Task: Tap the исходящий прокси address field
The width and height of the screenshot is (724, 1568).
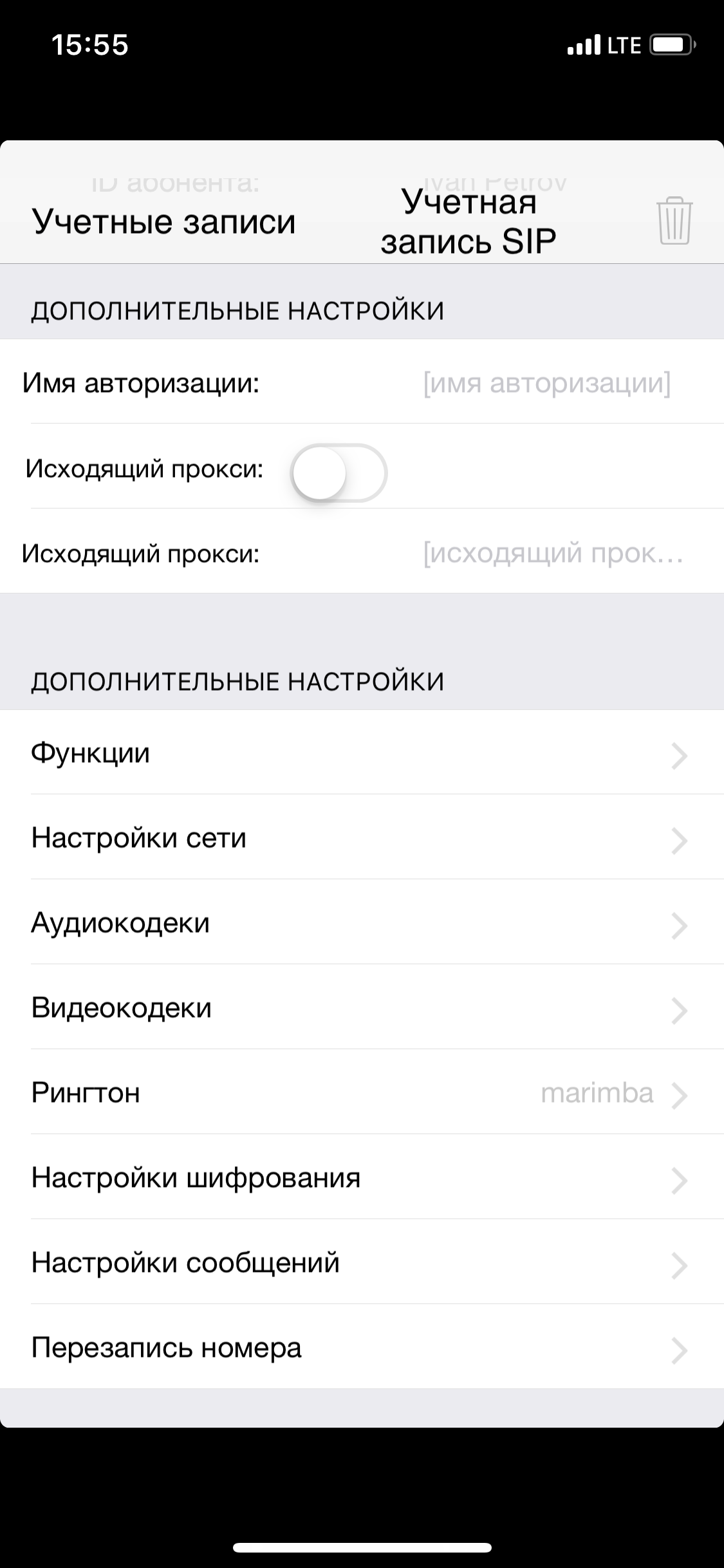Action: point(552,554)
